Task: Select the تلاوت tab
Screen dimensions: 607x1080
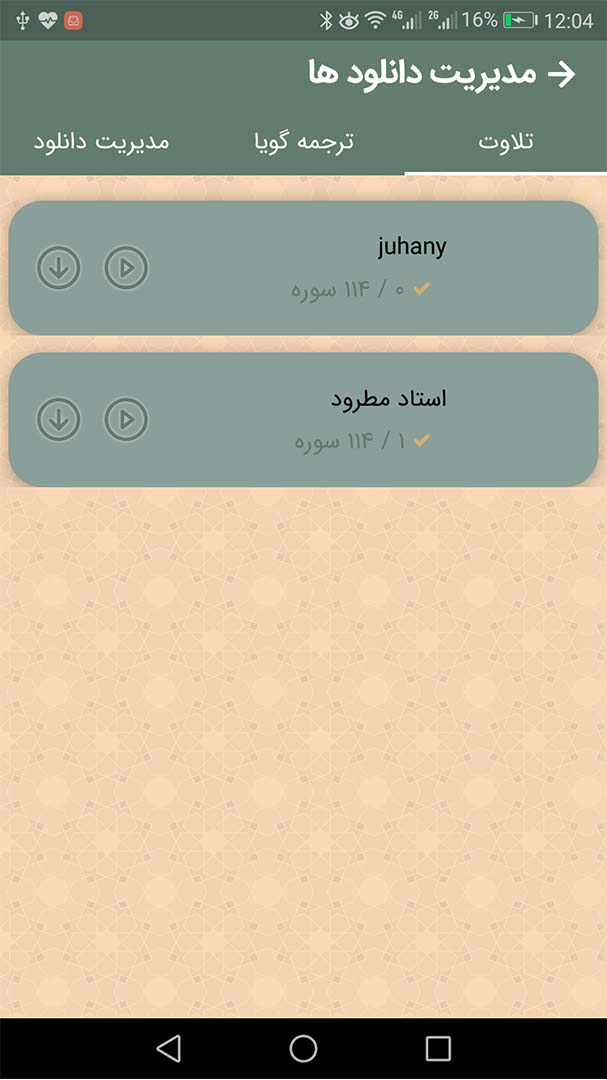Action: pos(506,141)
